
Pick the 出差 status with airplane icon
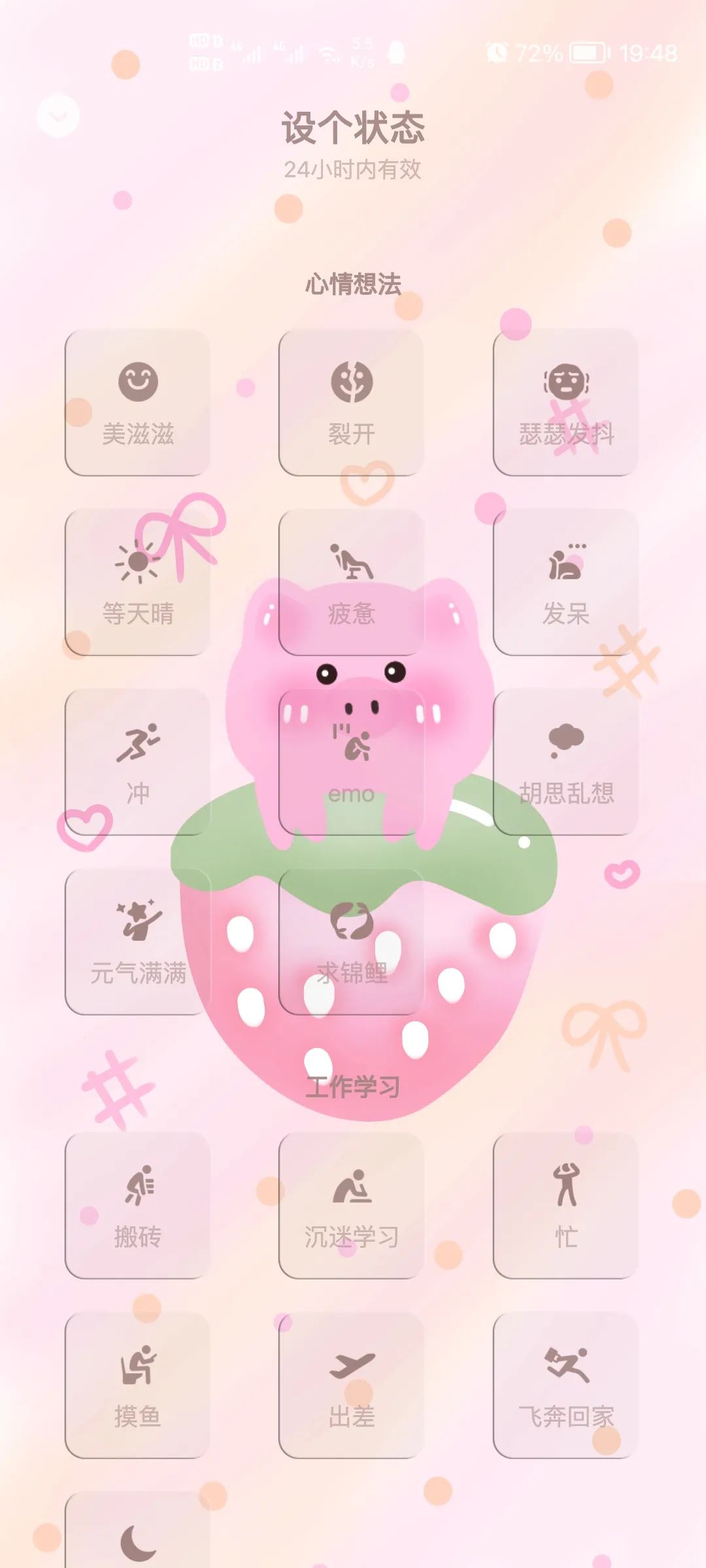(x=351, y=1385)
